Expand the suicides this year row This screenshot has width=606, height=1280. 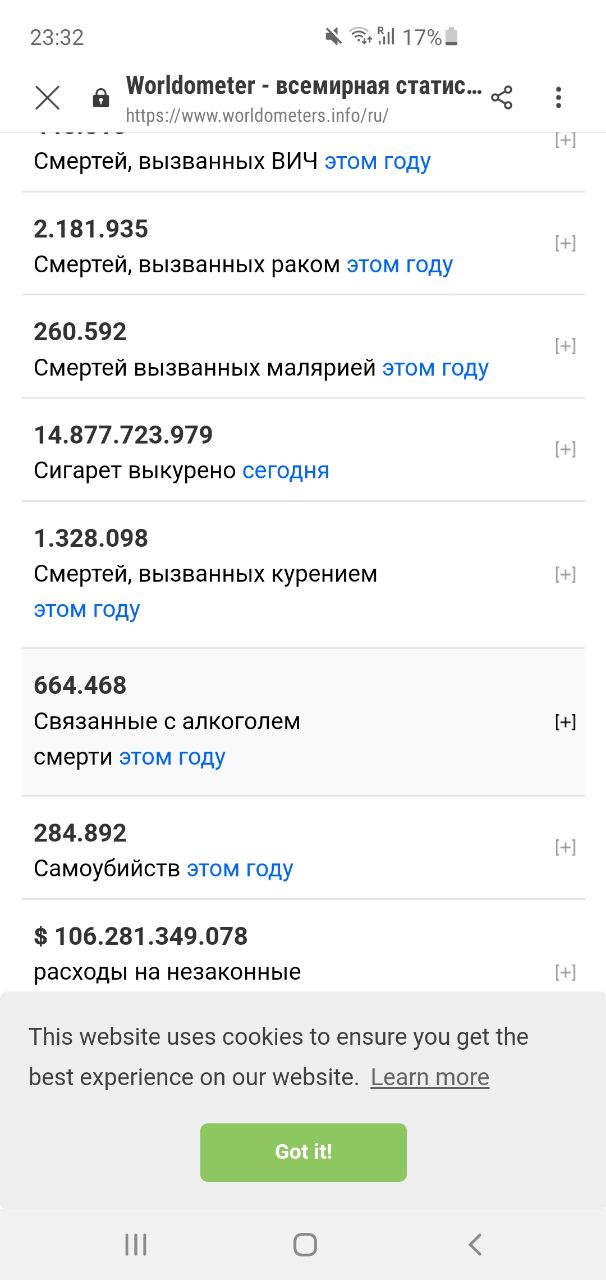pos(565,847)
